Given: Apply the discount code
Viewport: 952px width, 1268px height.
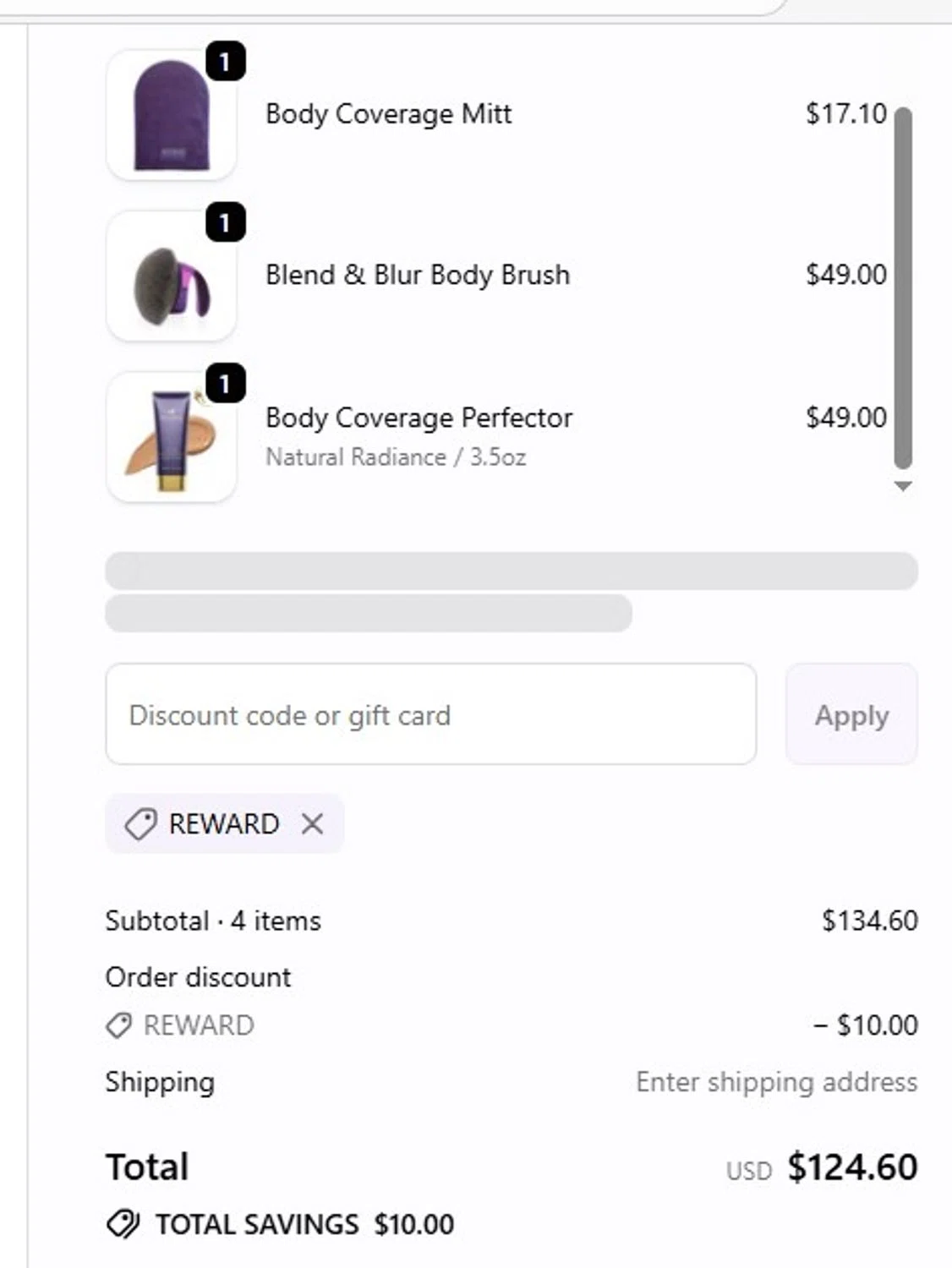Looking at the screenshot, I should tap(851, 715).
